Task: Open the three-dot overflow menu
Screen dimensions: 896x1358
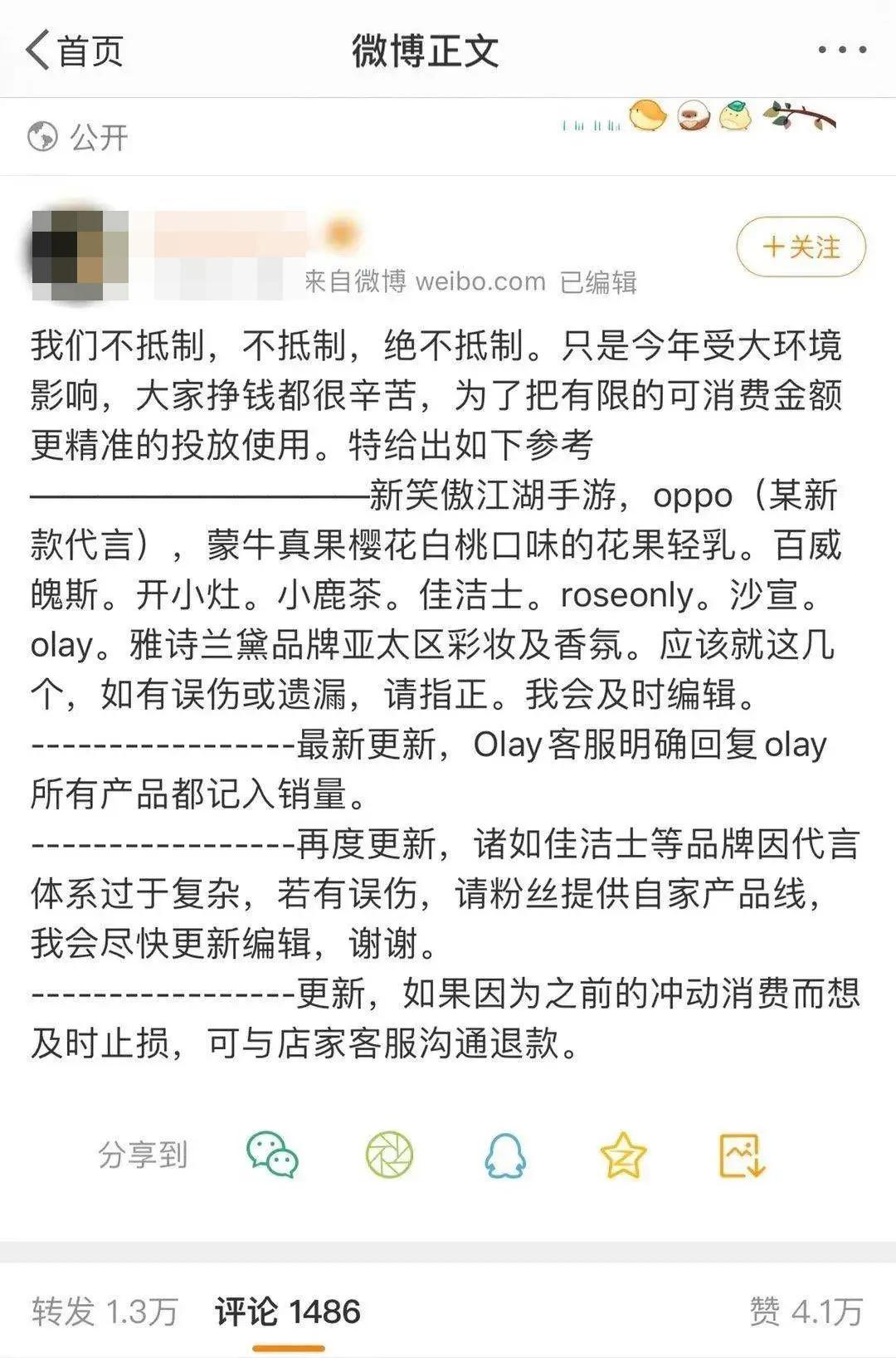Action: [841, 51]
